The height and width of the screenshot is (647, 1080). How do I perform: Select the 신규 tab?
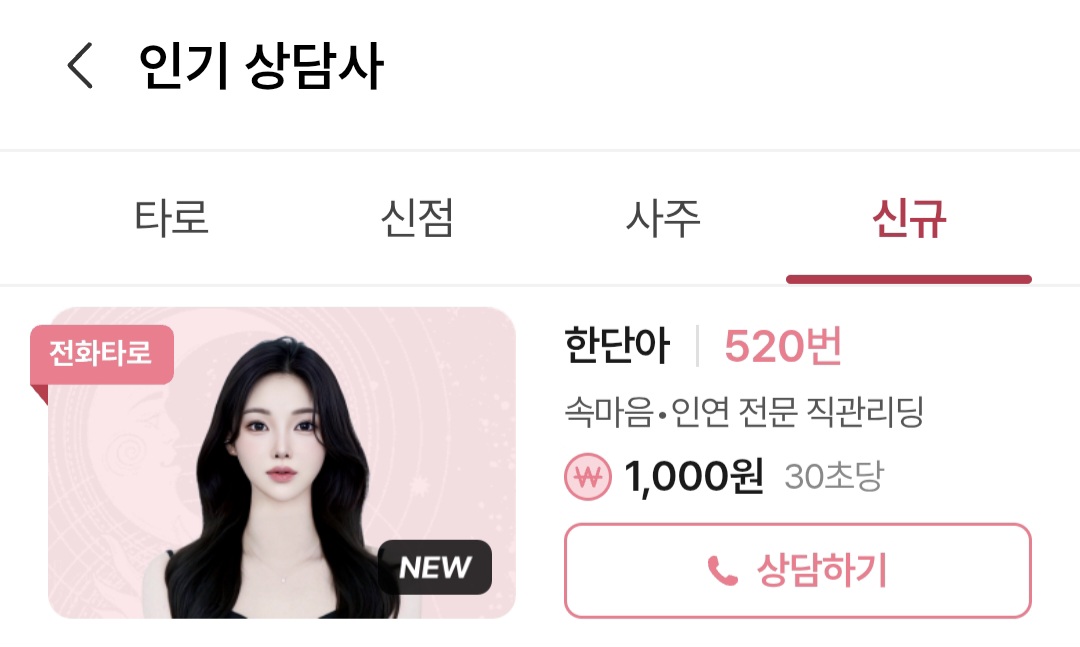pos(908,218)
